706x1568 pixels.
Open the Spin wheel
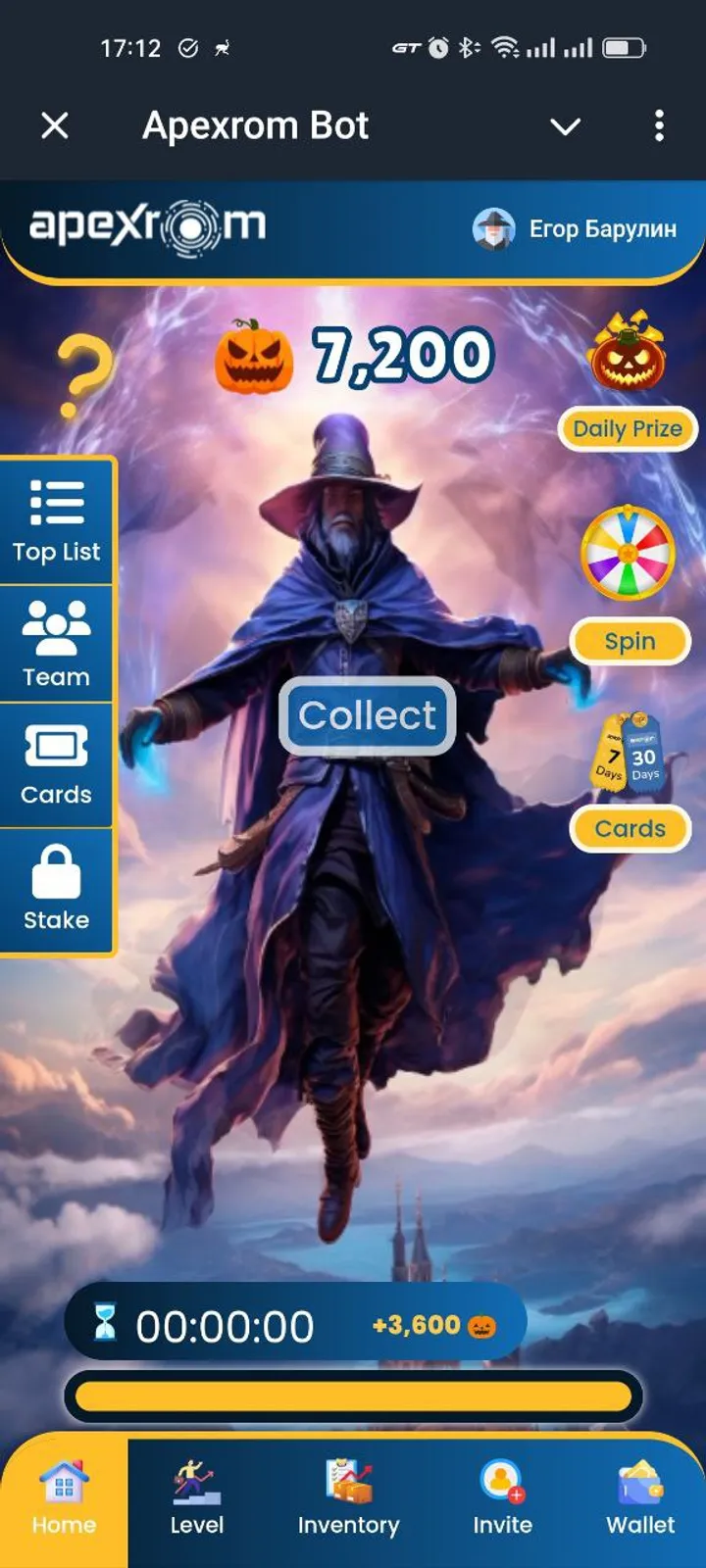pyautogui.click(x=630, y=641)
